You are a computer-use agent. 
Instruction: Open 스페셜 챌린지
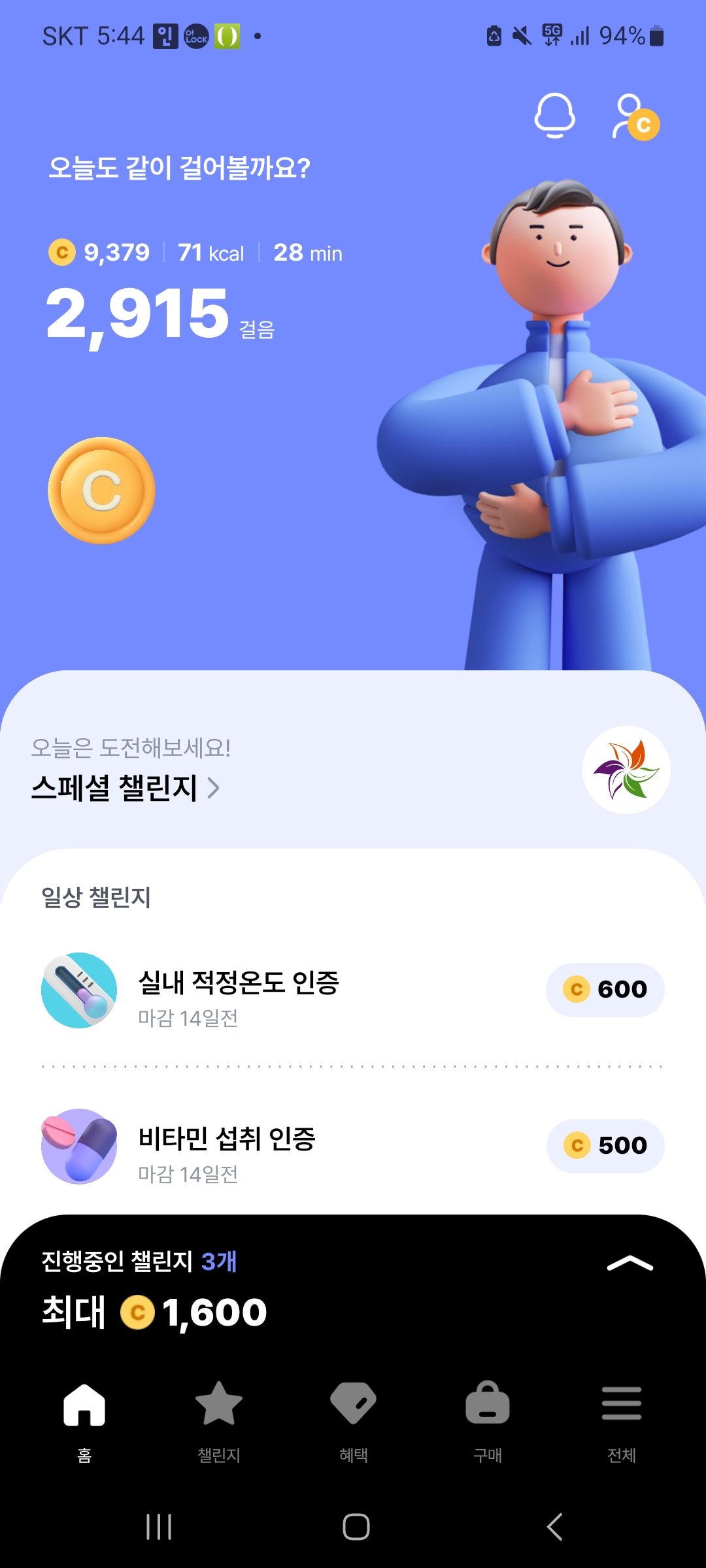(126, 787)
